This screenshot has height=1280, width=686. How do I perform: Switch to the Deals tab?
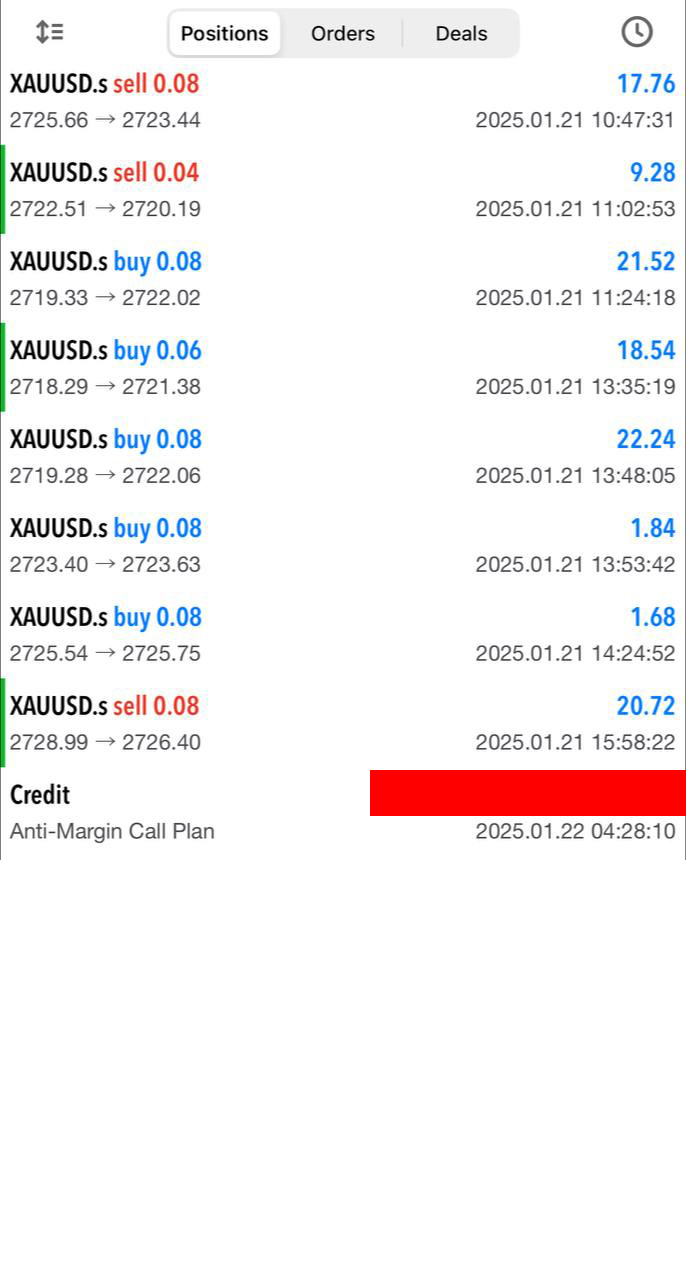click(461, 33)
